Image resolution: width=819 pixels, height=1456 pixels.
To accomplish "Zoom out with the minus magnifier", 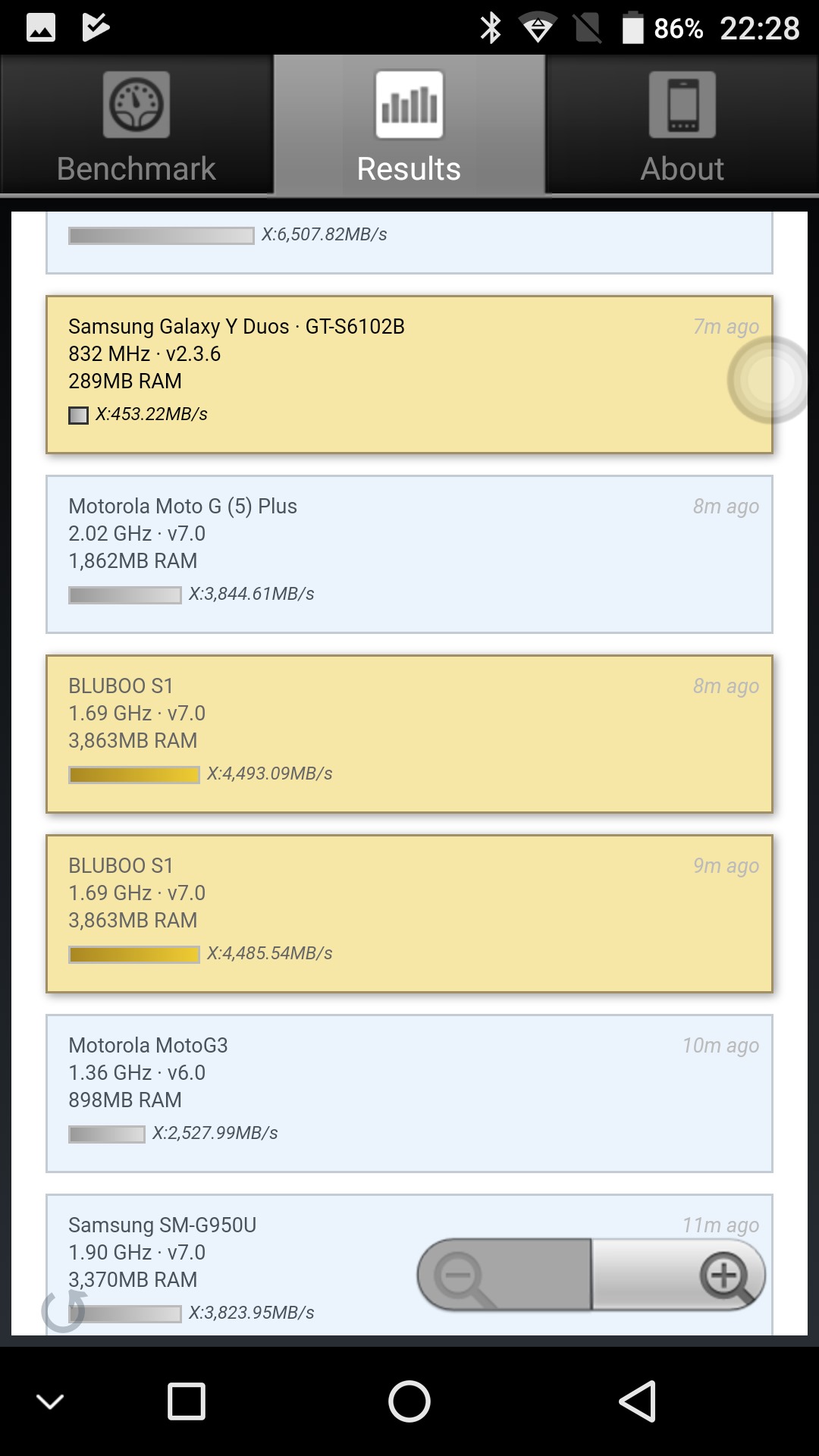I will tap(504, 1275).
